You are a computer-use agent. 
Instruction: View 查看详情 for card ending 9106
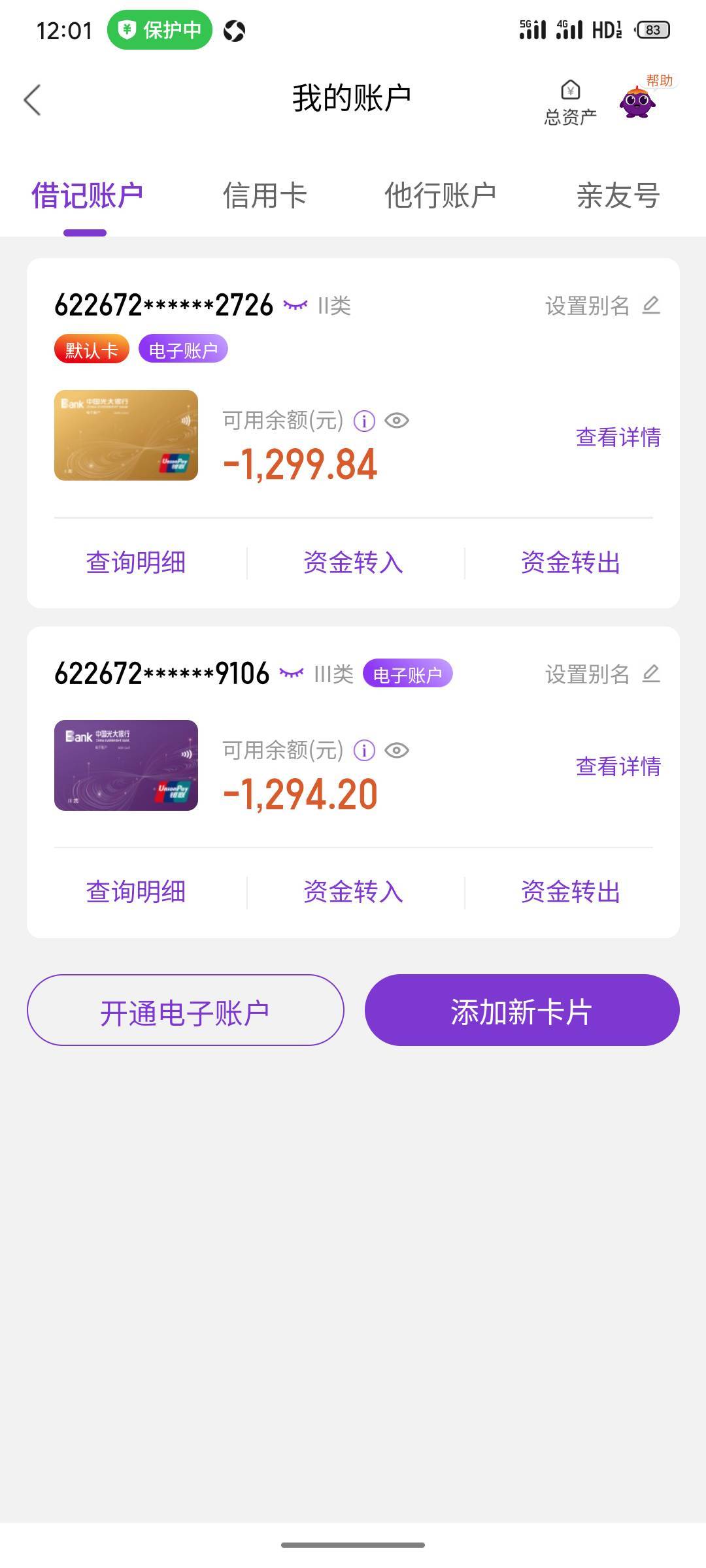click(x=618, y=766)
